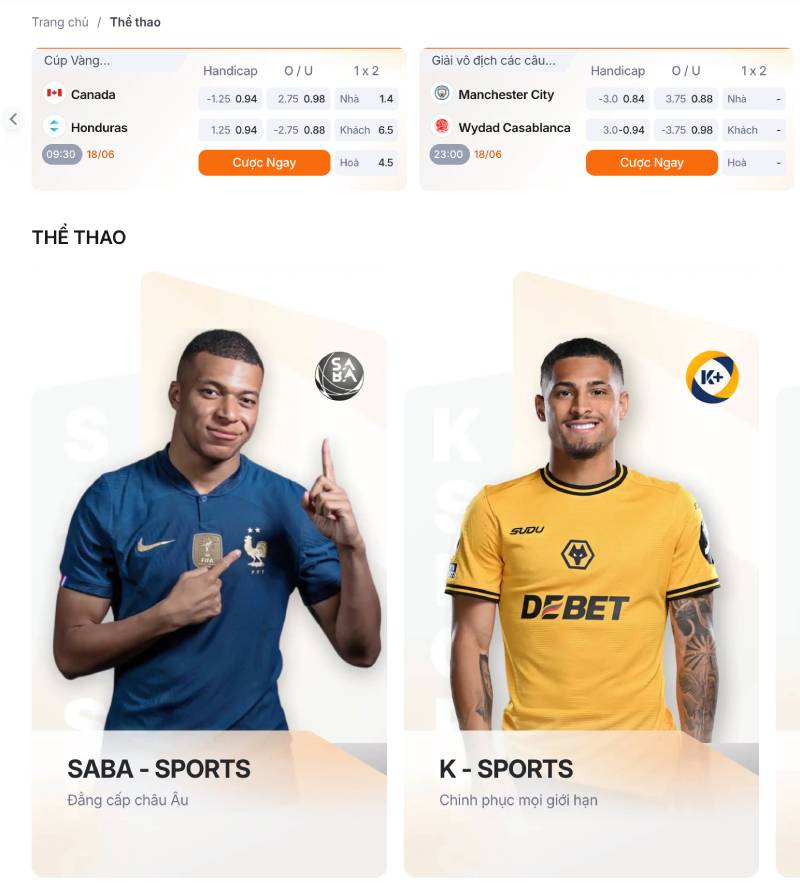Show previous matches with left arrow
Viewport: 800px width, 887px height.
13,119
